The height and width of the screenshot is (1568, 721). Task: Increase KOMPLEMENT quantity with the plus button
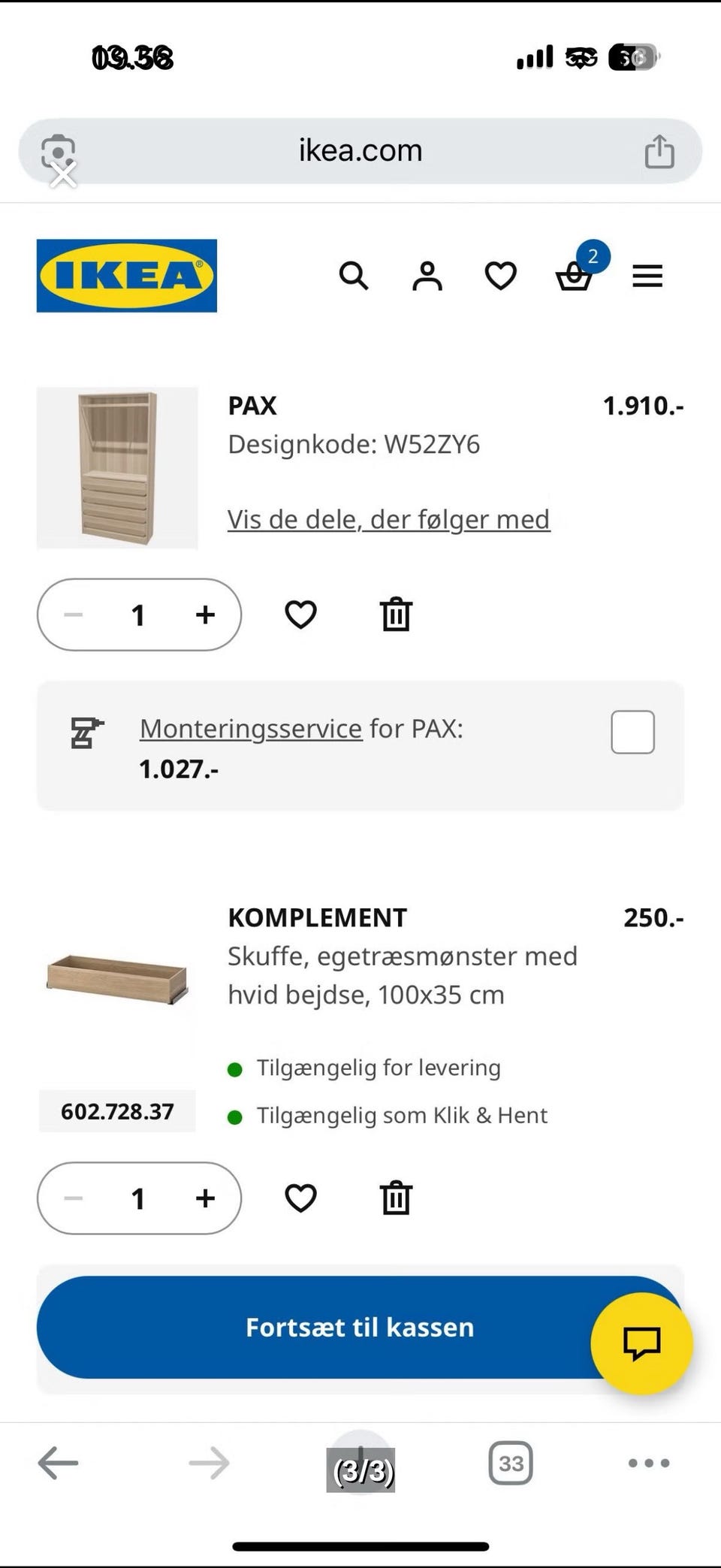click(205, 1198)
